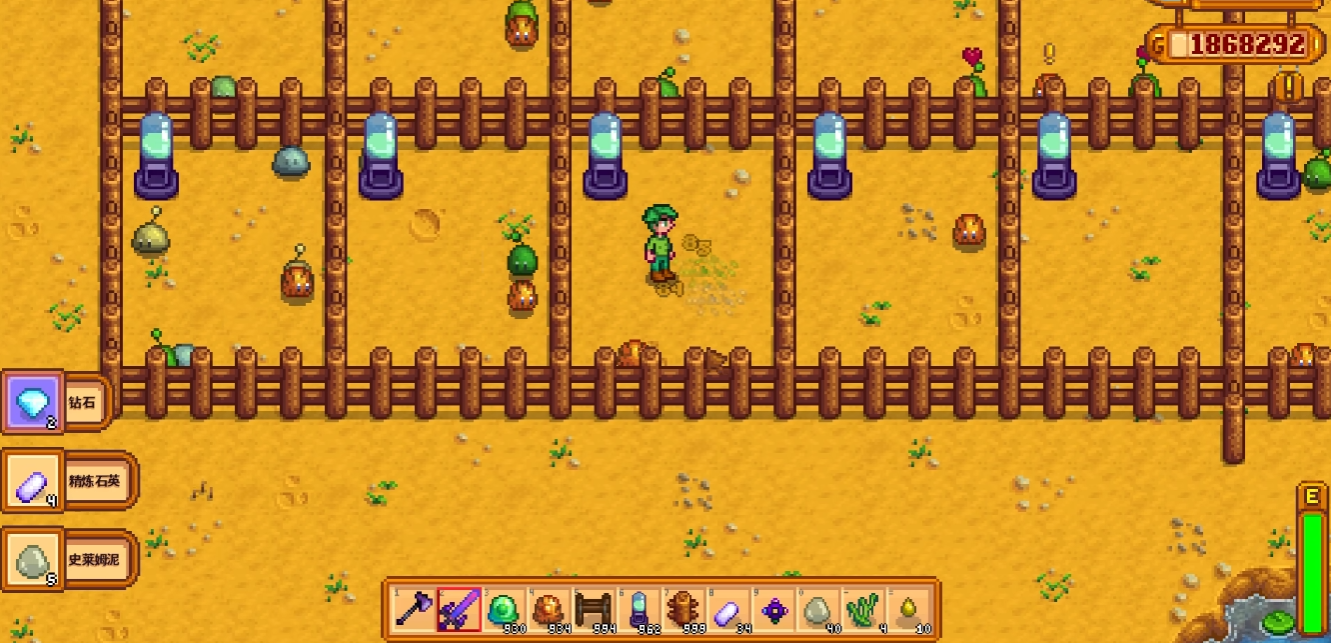Screen dimensions: 1331x643
Task: Select the green fiber item in hotbar
Action: click(864, 609)
